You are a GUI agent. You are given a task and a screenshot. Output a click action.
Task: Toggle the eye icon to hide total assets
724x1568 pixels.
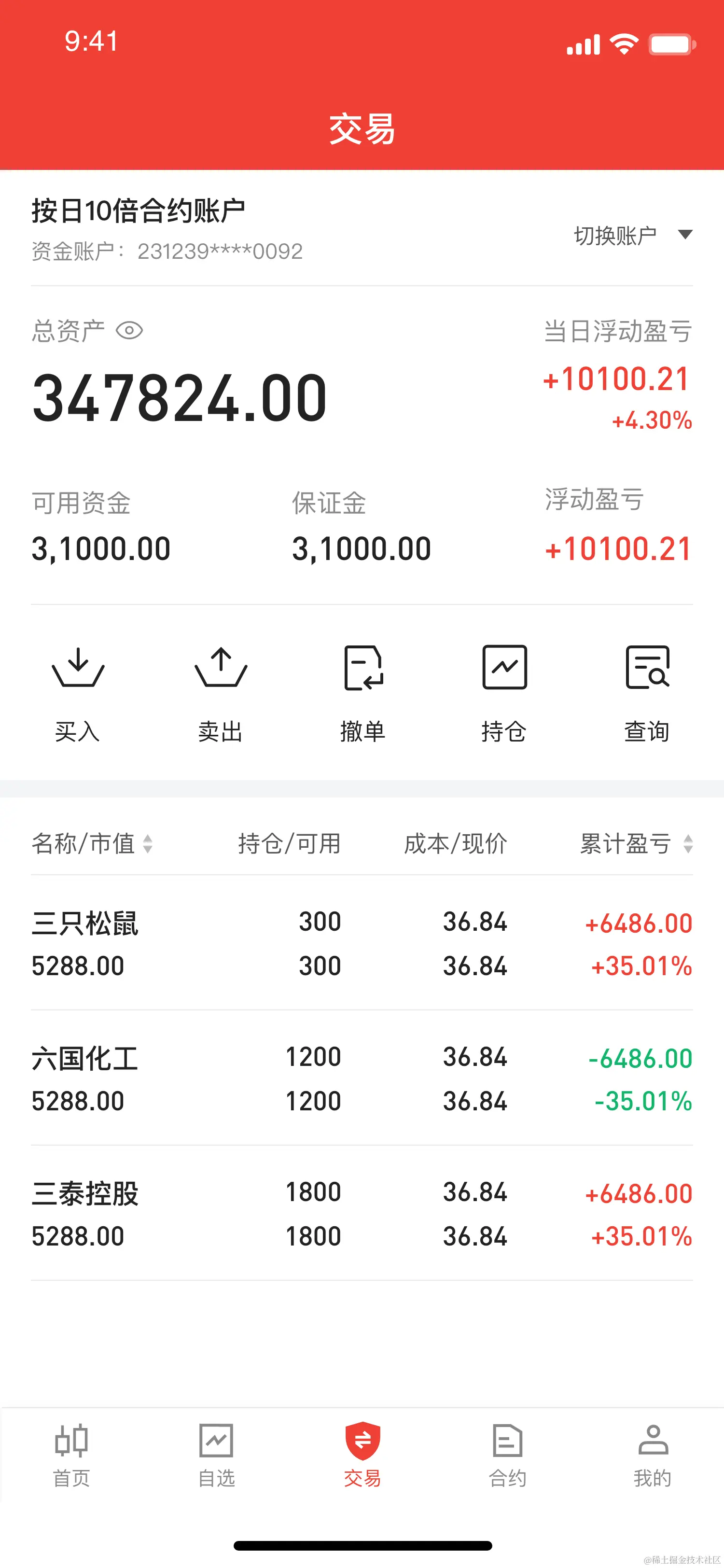click(x=129, y=331)
